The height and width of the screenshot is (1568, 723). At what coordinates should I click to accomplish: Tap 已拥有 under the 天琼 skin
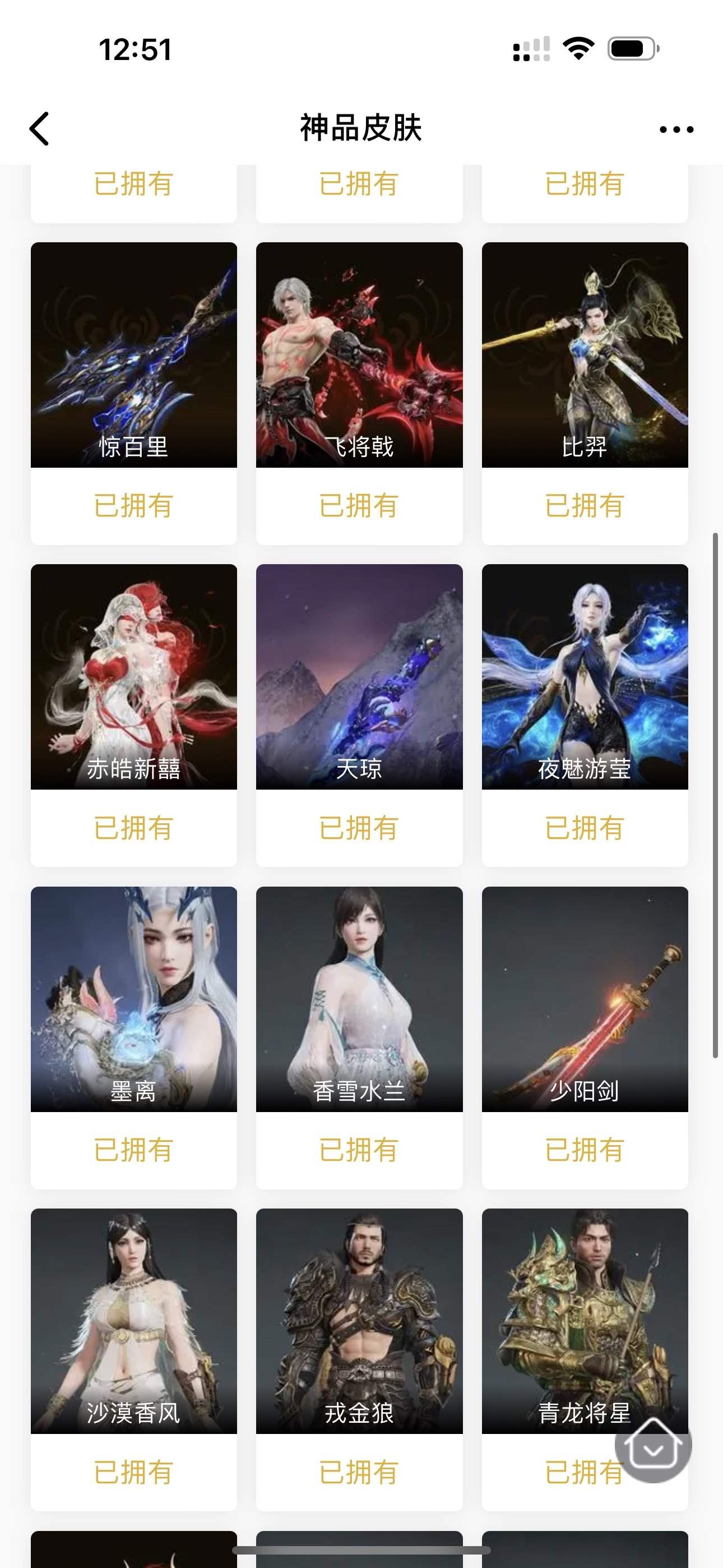coord(359,827)
